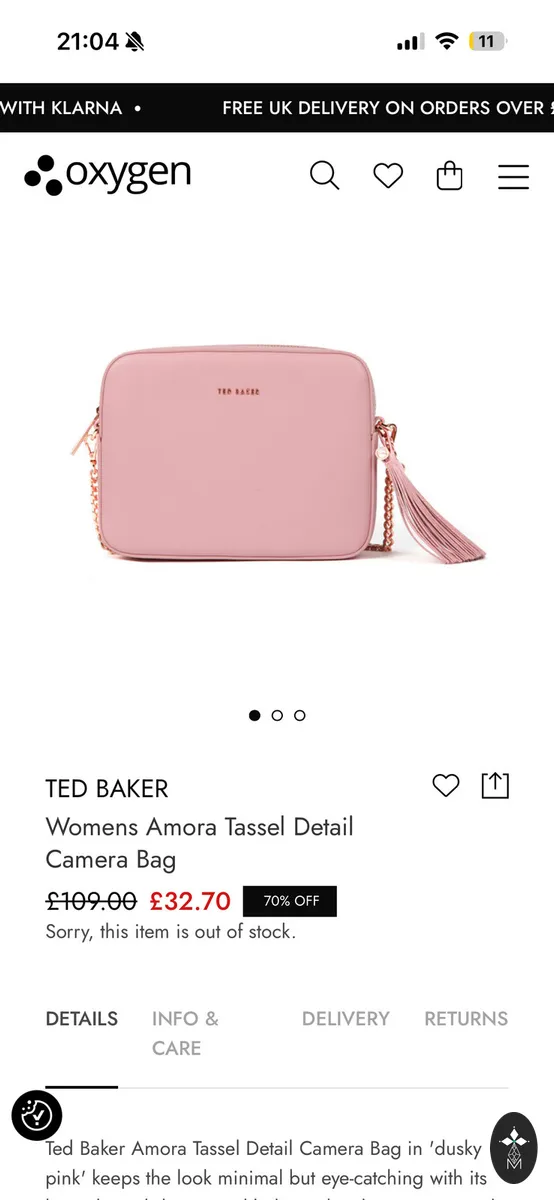Viewport: 554px width, 1200px height.
Task: Switch to the Returns tab
Action: coord(466,1018)
